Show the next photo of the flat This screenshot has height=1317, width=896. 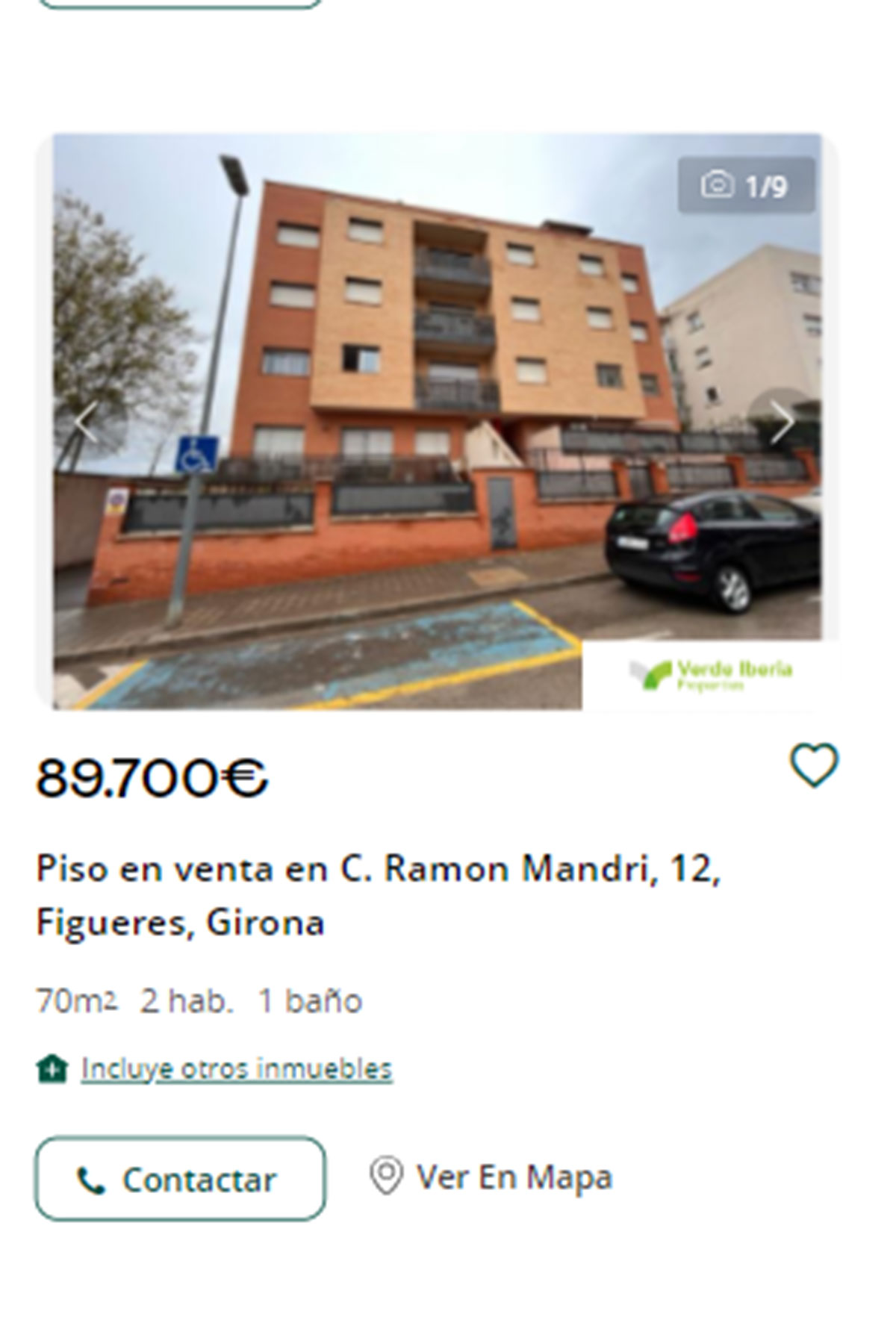point(782,423)
